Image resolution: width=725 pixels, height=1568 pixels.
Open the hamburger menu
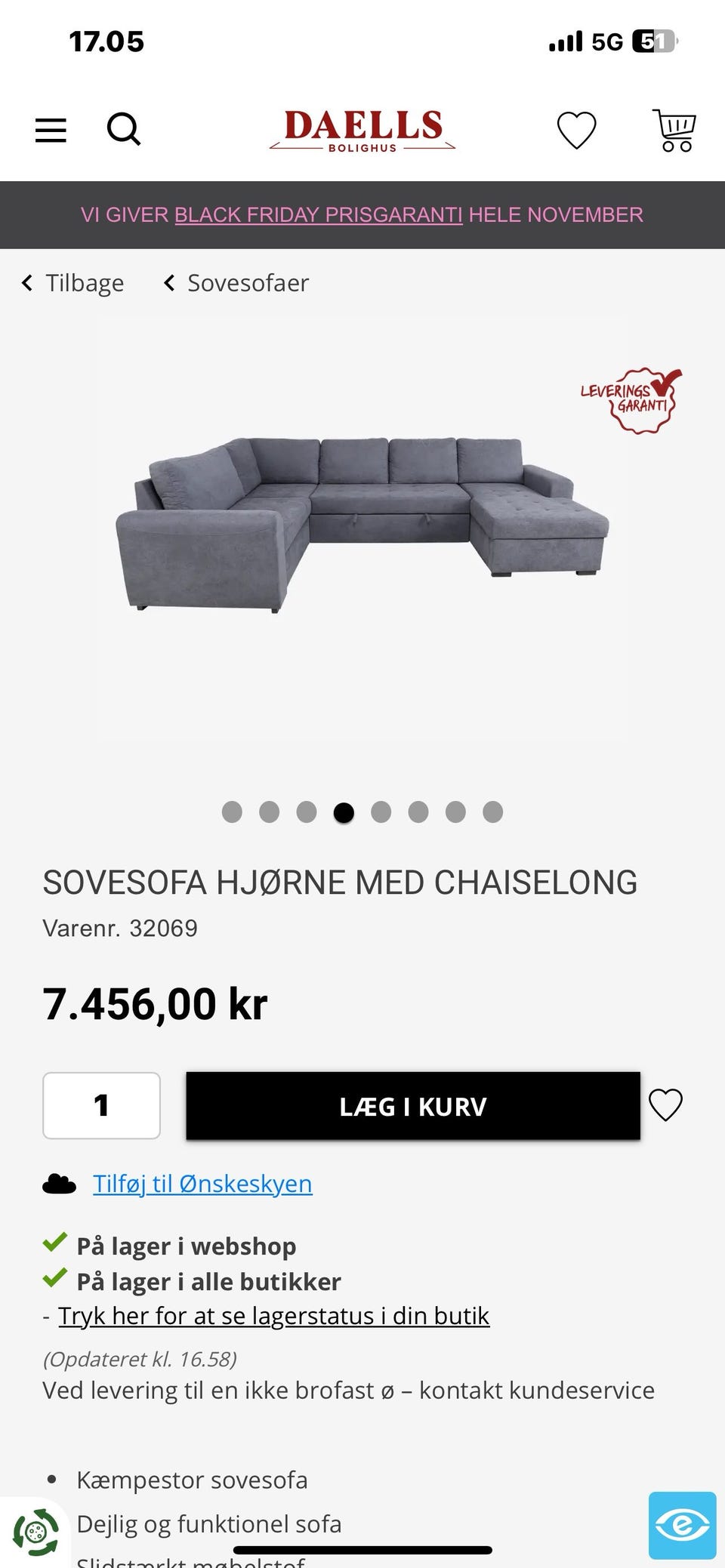[x=51, y=130]
